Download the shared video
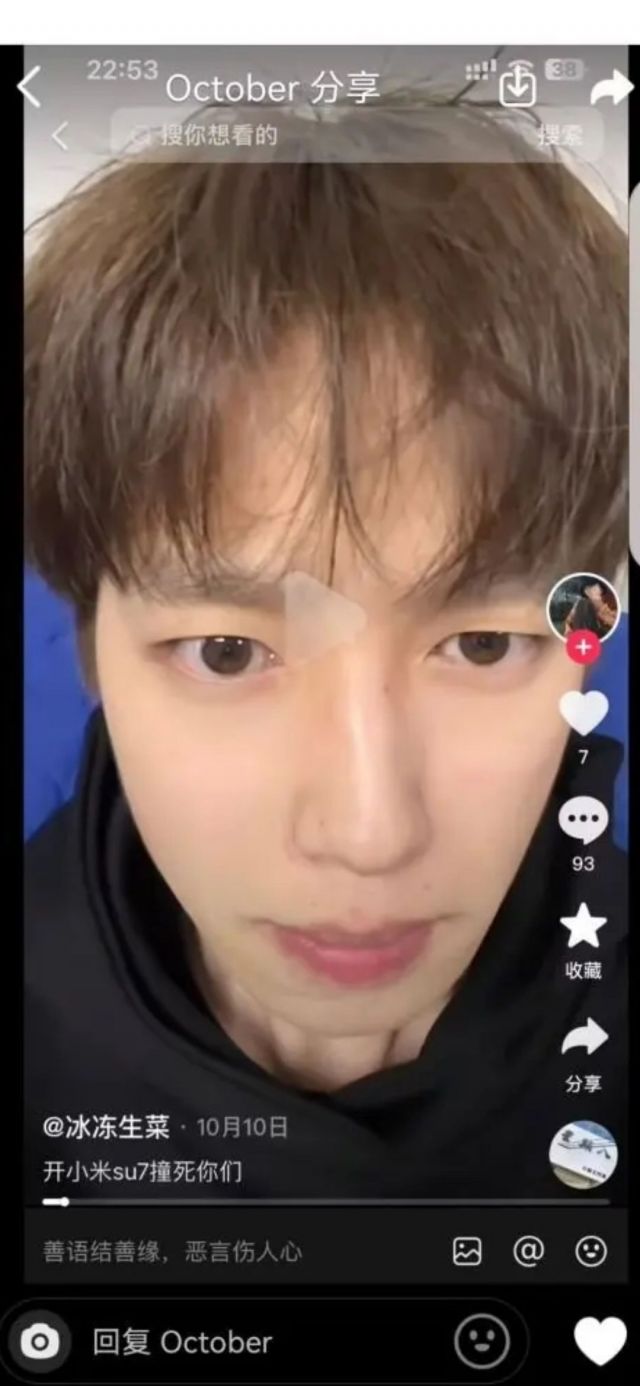The width and height of the screenshot is (640, 1386). [517, 86]
